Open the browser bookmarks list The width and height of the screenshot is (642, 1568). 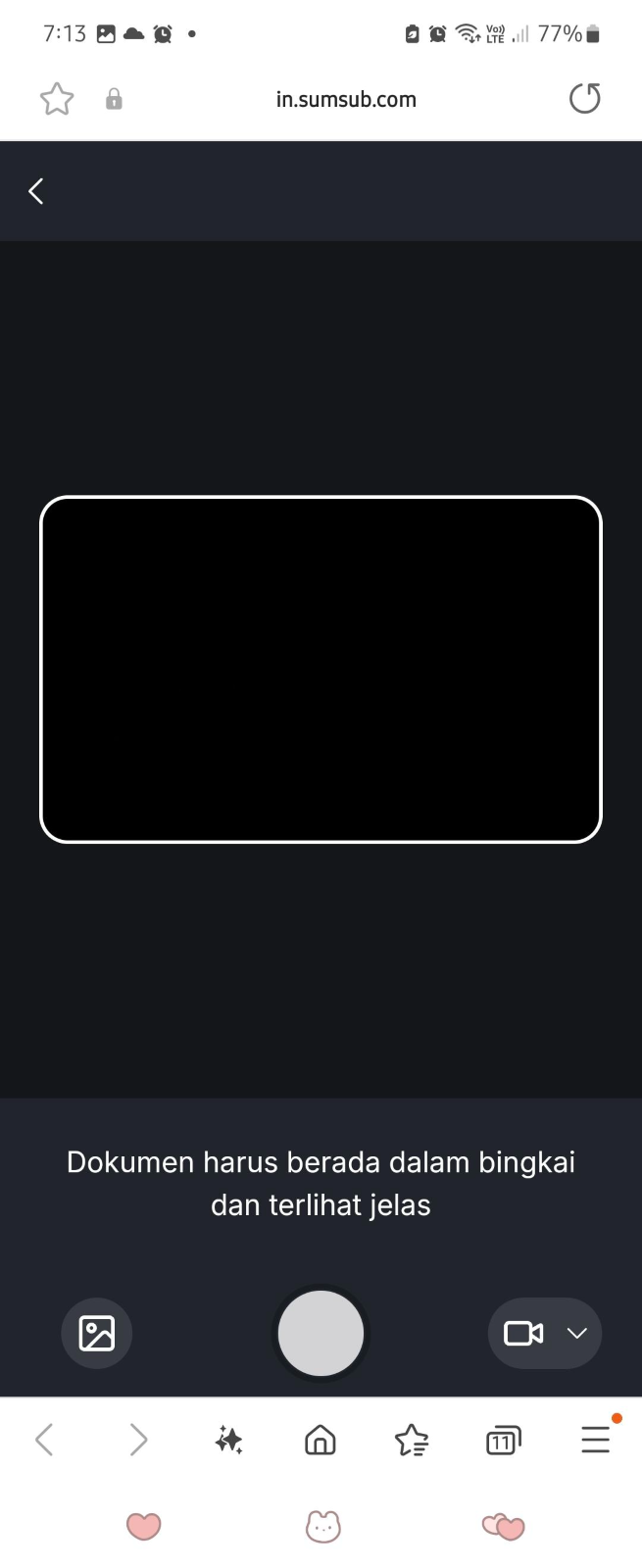point(411,1440)
